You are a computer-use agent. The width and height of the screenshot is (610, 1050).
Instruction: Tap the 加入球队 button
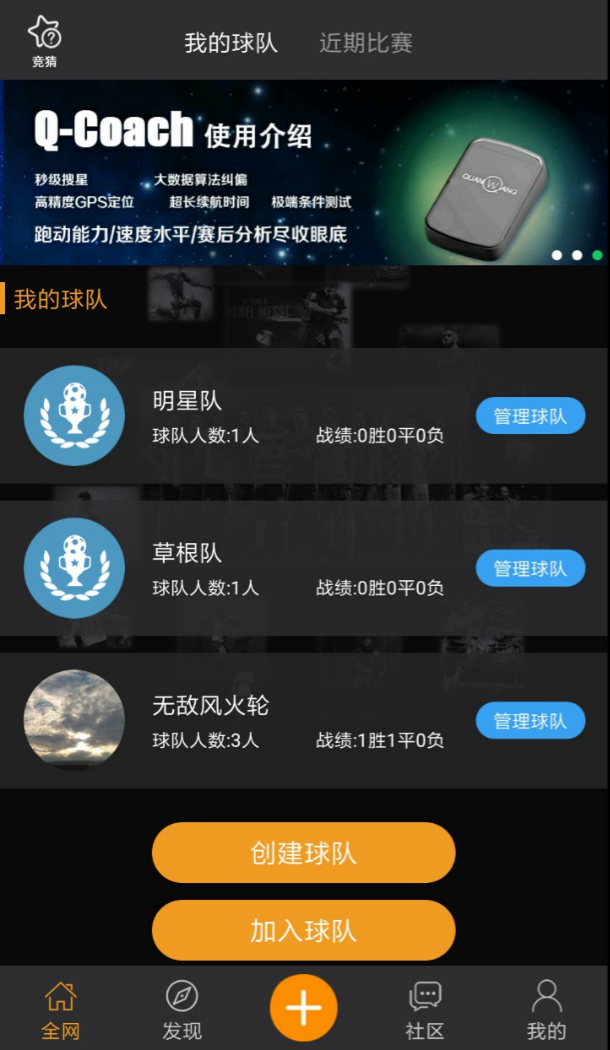(x=303, y=930)
